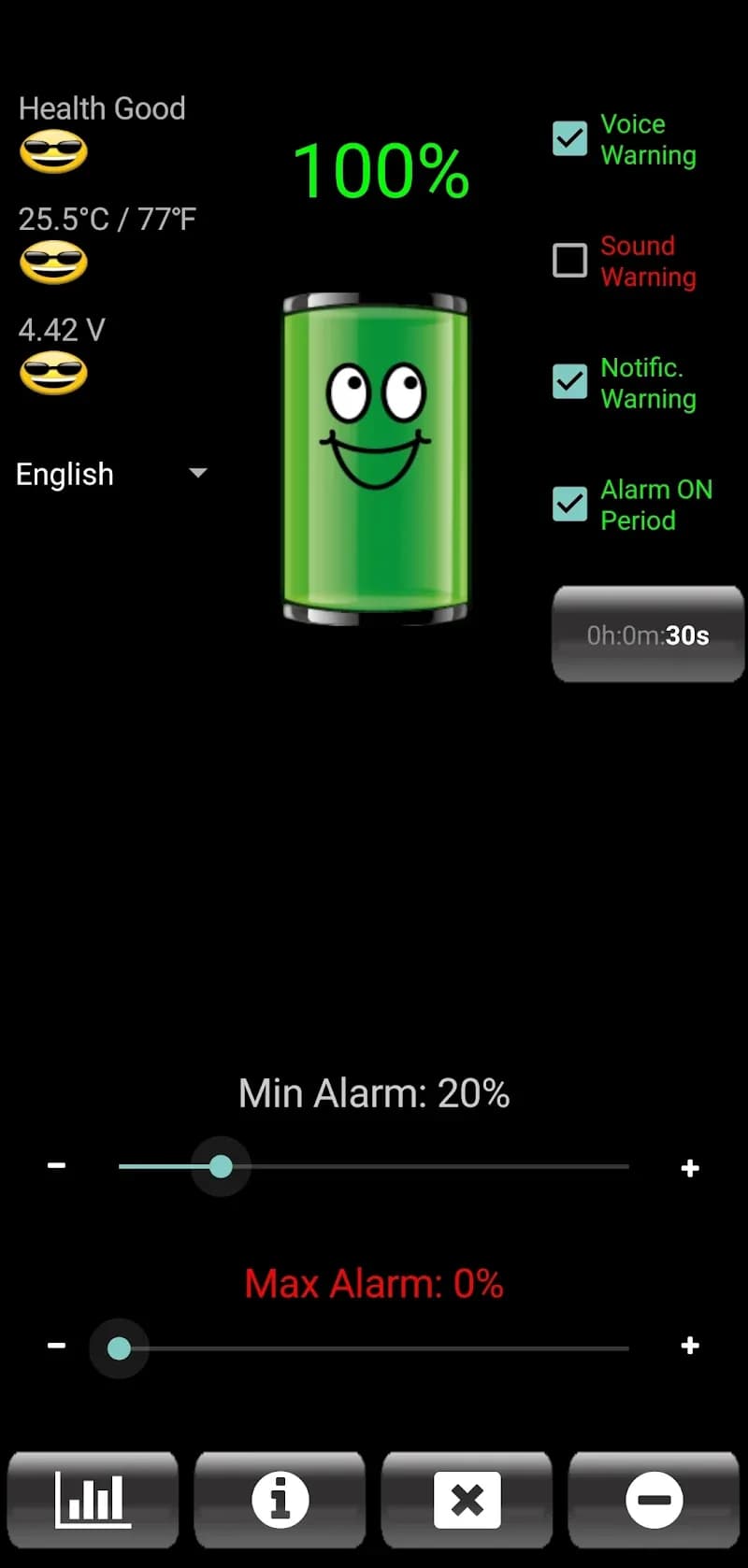Toggle off Alarm ON Period
This screenshot has width=748, height=1568.
pyautogui.click(x=569, y=504)
